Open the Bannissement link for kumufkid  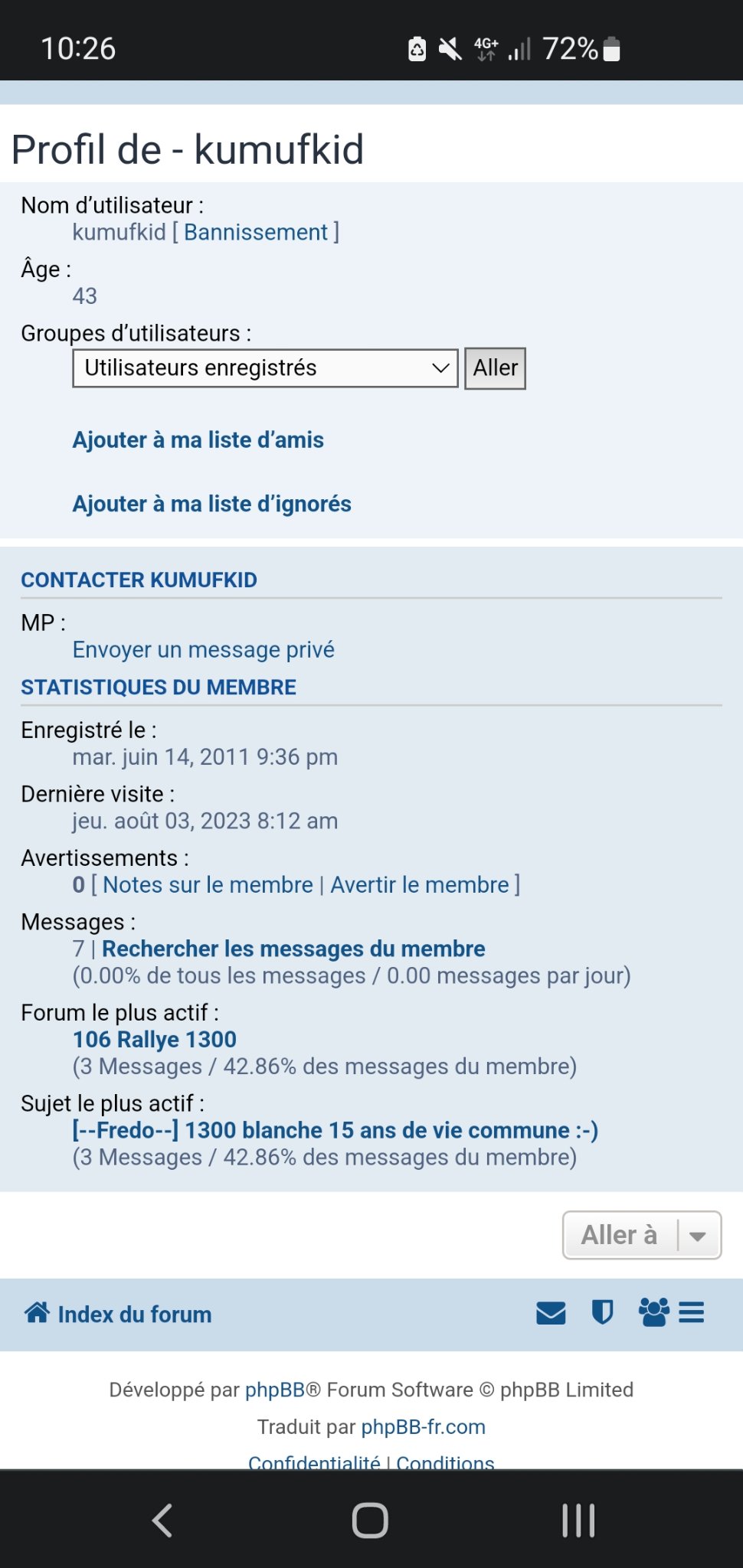click(x=256, y=232)
